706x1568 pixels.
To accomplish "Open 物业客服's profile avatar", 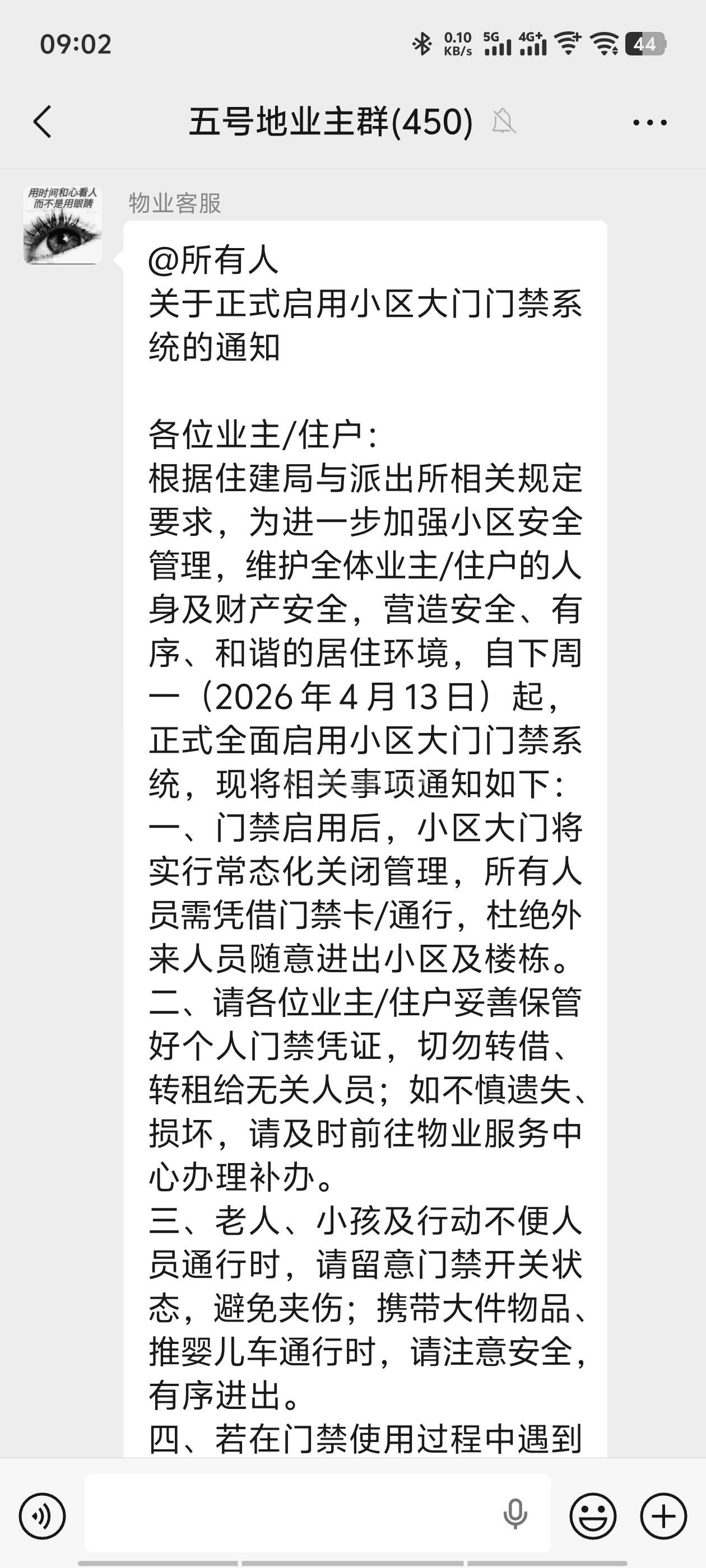I will click(x=62, y=225).
